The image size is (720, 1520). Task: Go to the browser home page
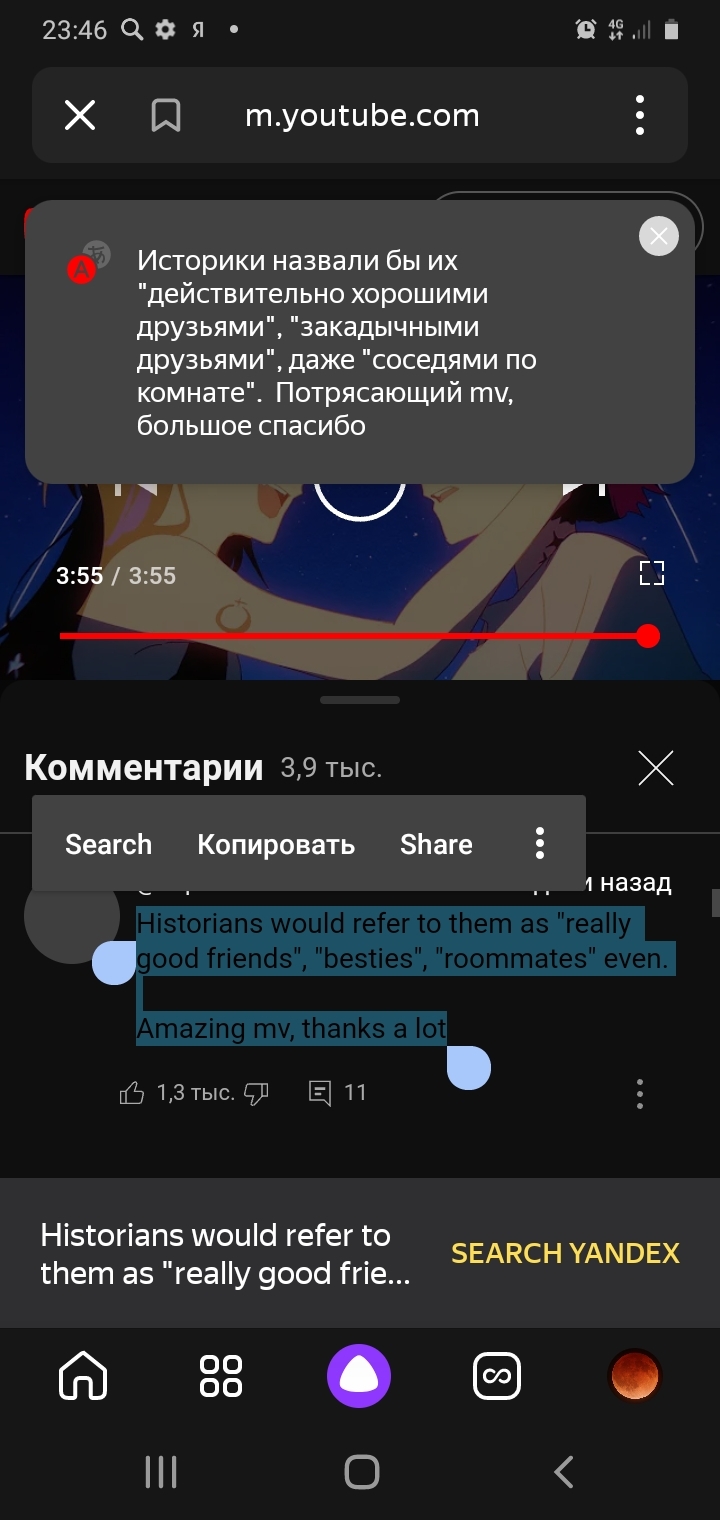(x=84, y=1377)
